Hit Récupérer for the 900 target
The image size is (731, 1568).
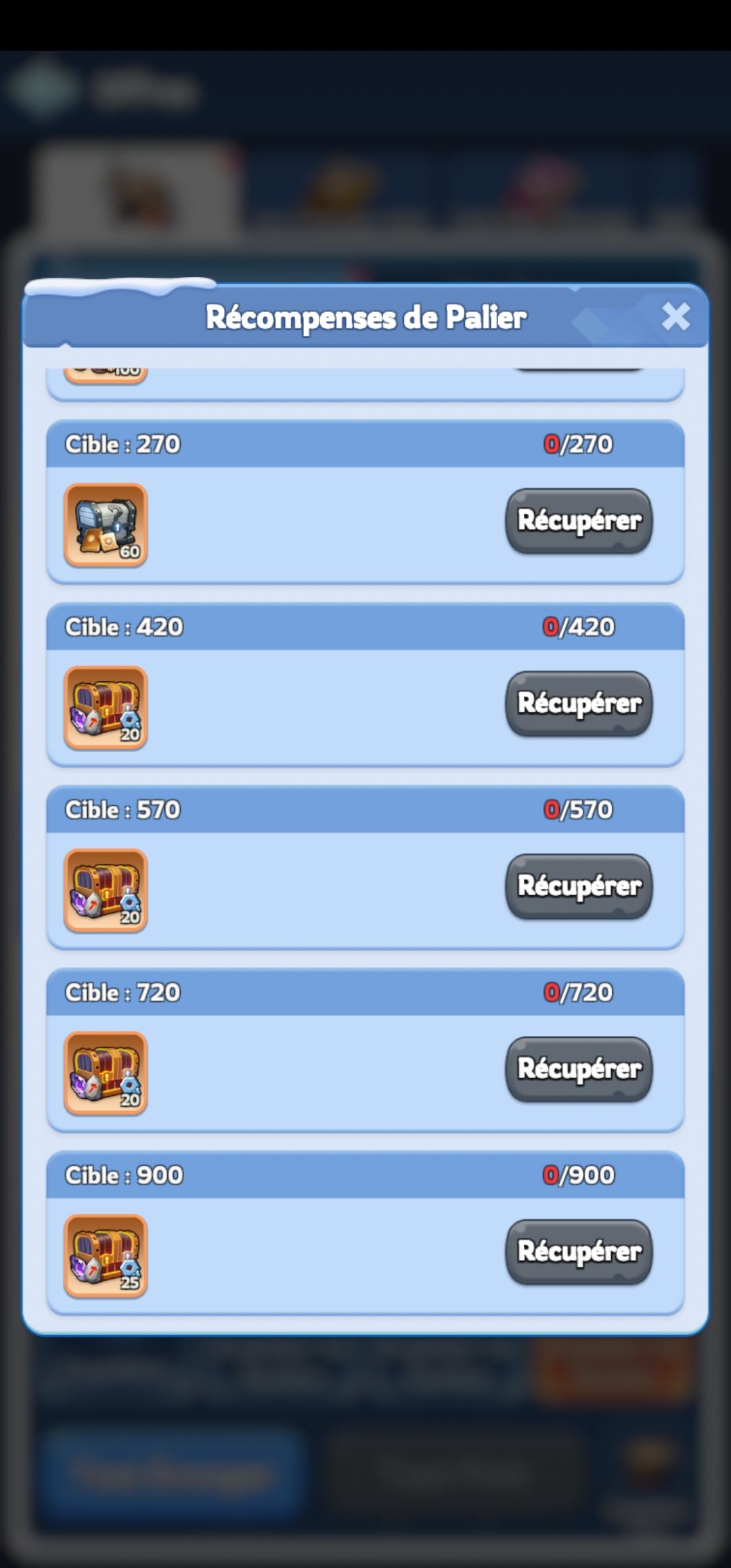tap(579, 1252)
